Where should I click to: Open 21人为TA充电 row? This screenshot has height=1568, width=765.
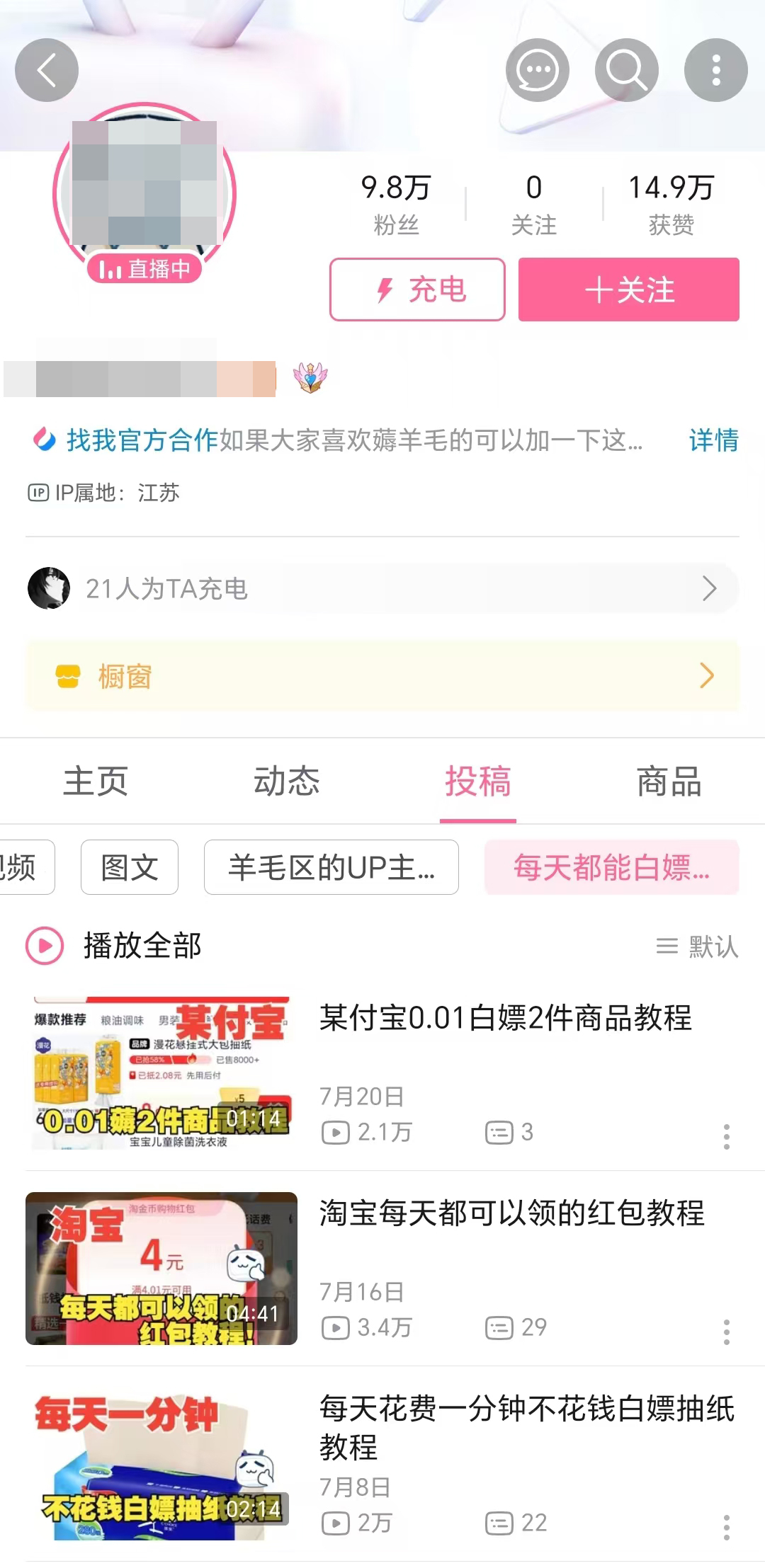tap(382, 588)
